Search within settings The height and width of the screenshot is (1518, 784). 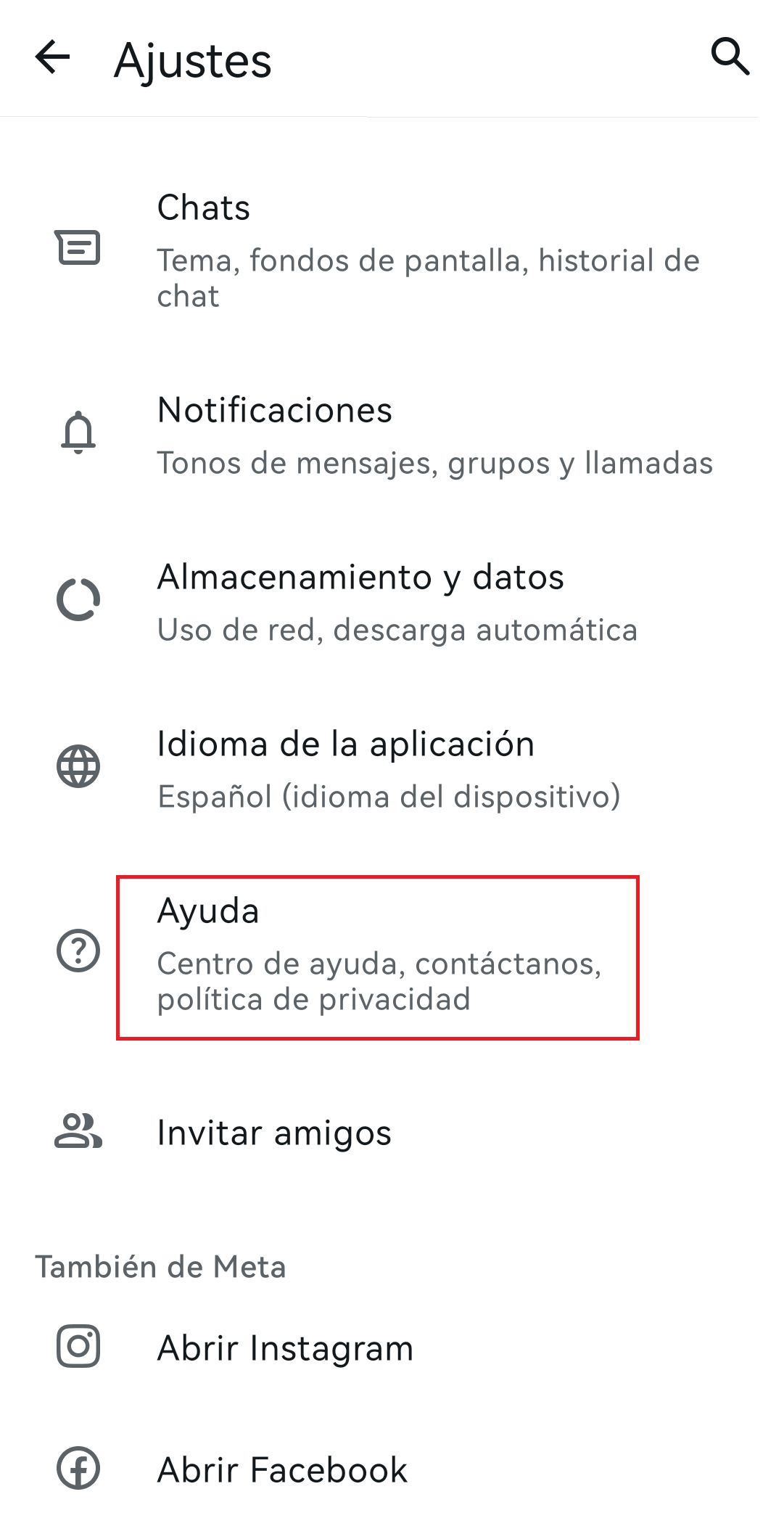(x=730, y=57)
